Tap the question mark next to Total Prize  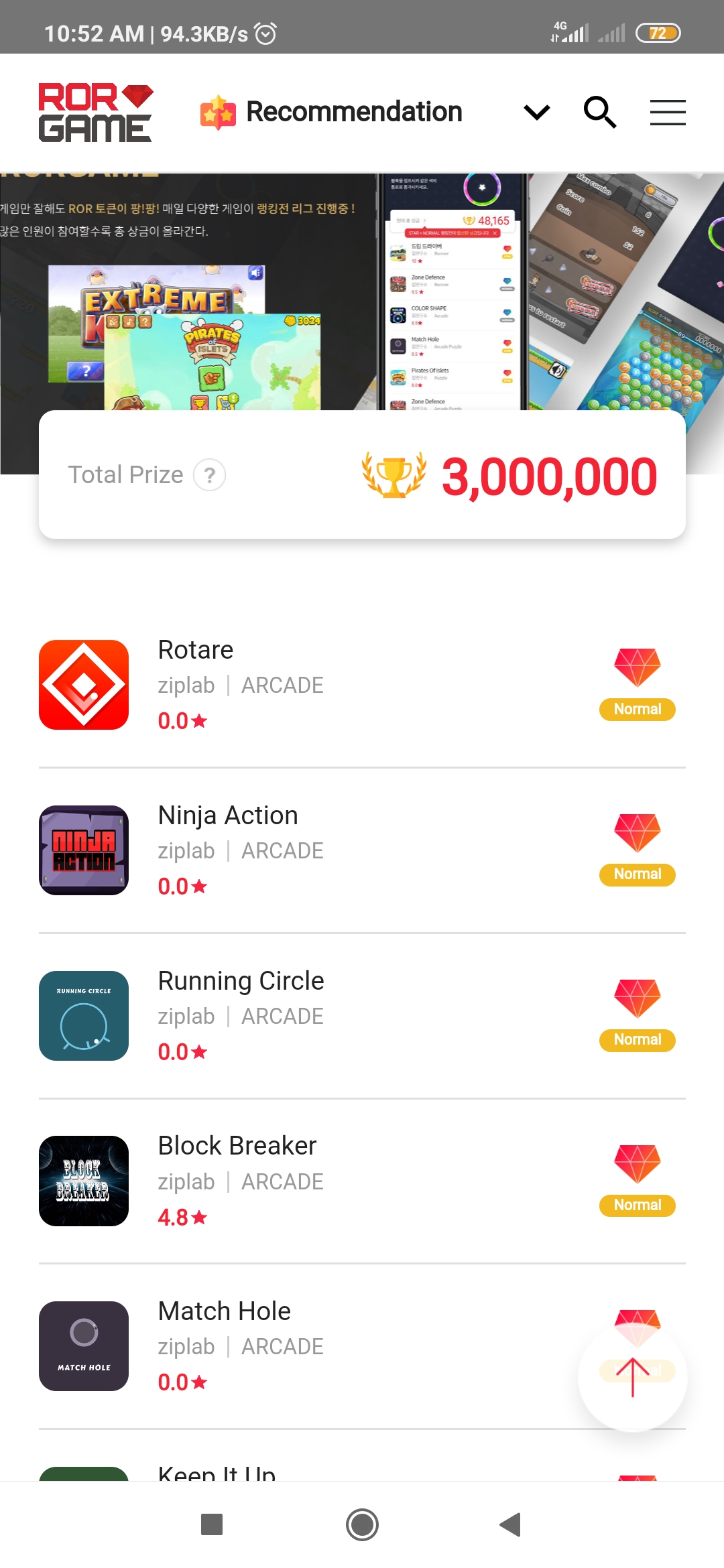coord(210,474)
